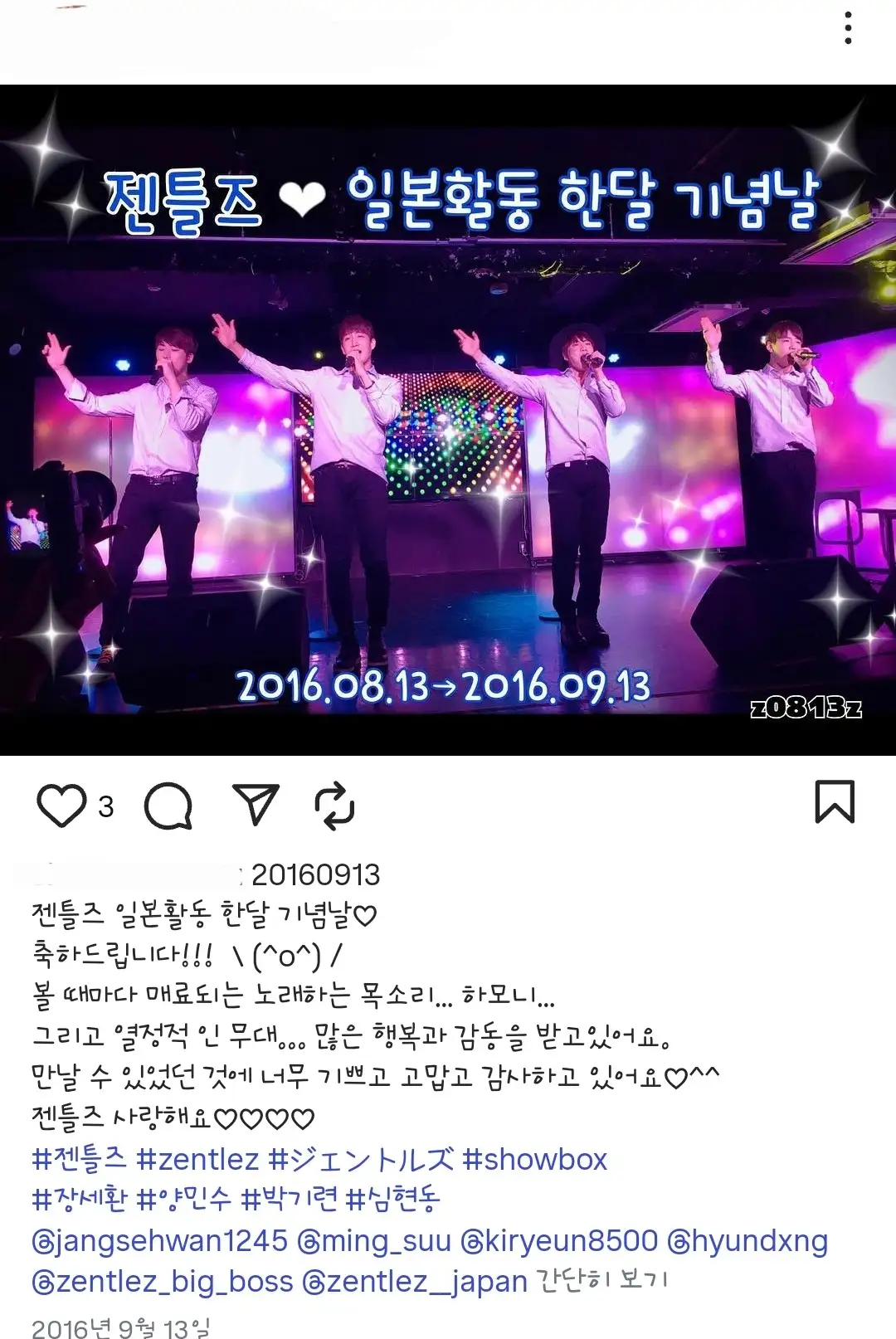
Task: Visit @jangsehwan1245 profile
Action: [x=159, y=1240]
